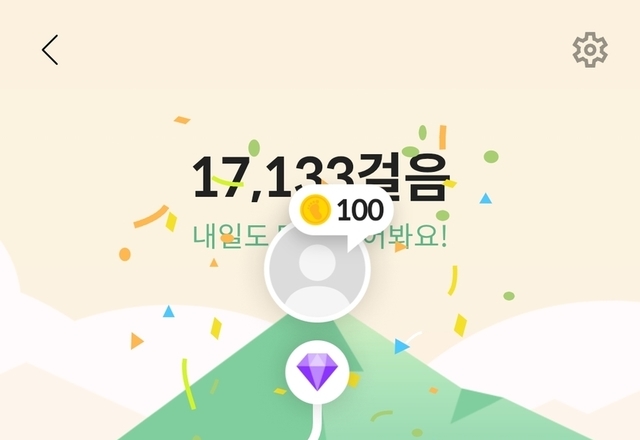
Task: Tap the profile avatar on the mountain
Action: coord(317,269)
